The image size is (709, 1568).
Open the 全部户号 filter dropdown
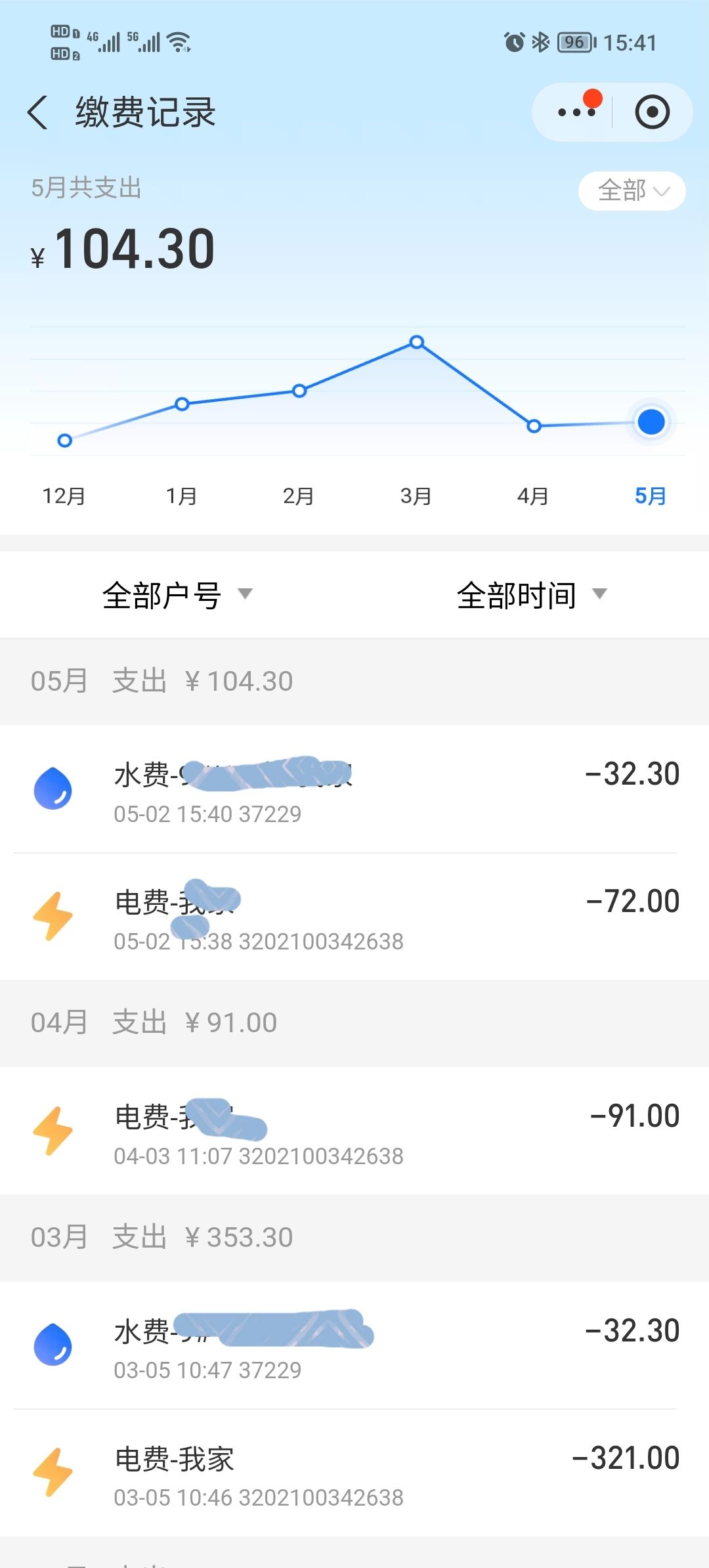pos(177,595)
